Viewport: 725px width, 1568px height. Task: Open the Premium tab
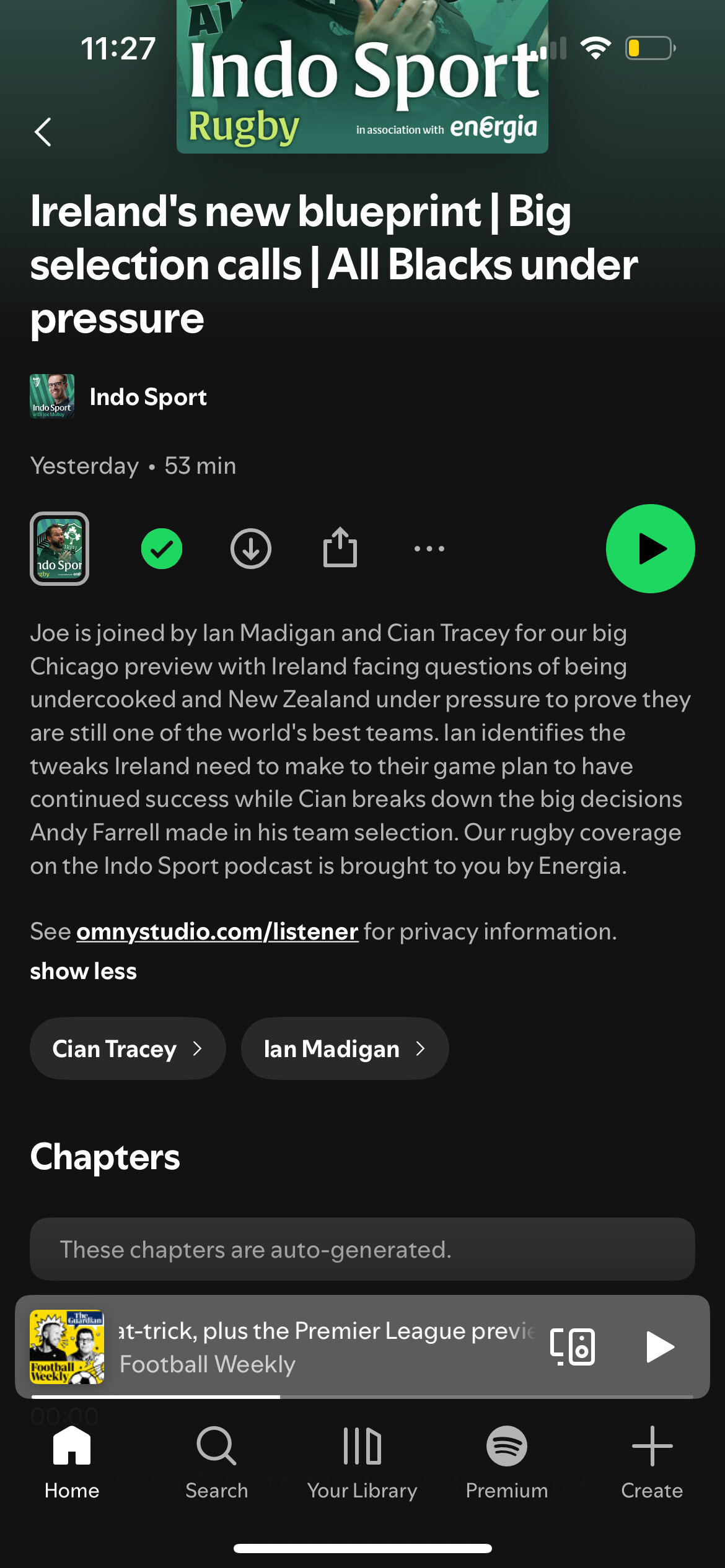click(507, 1463)
